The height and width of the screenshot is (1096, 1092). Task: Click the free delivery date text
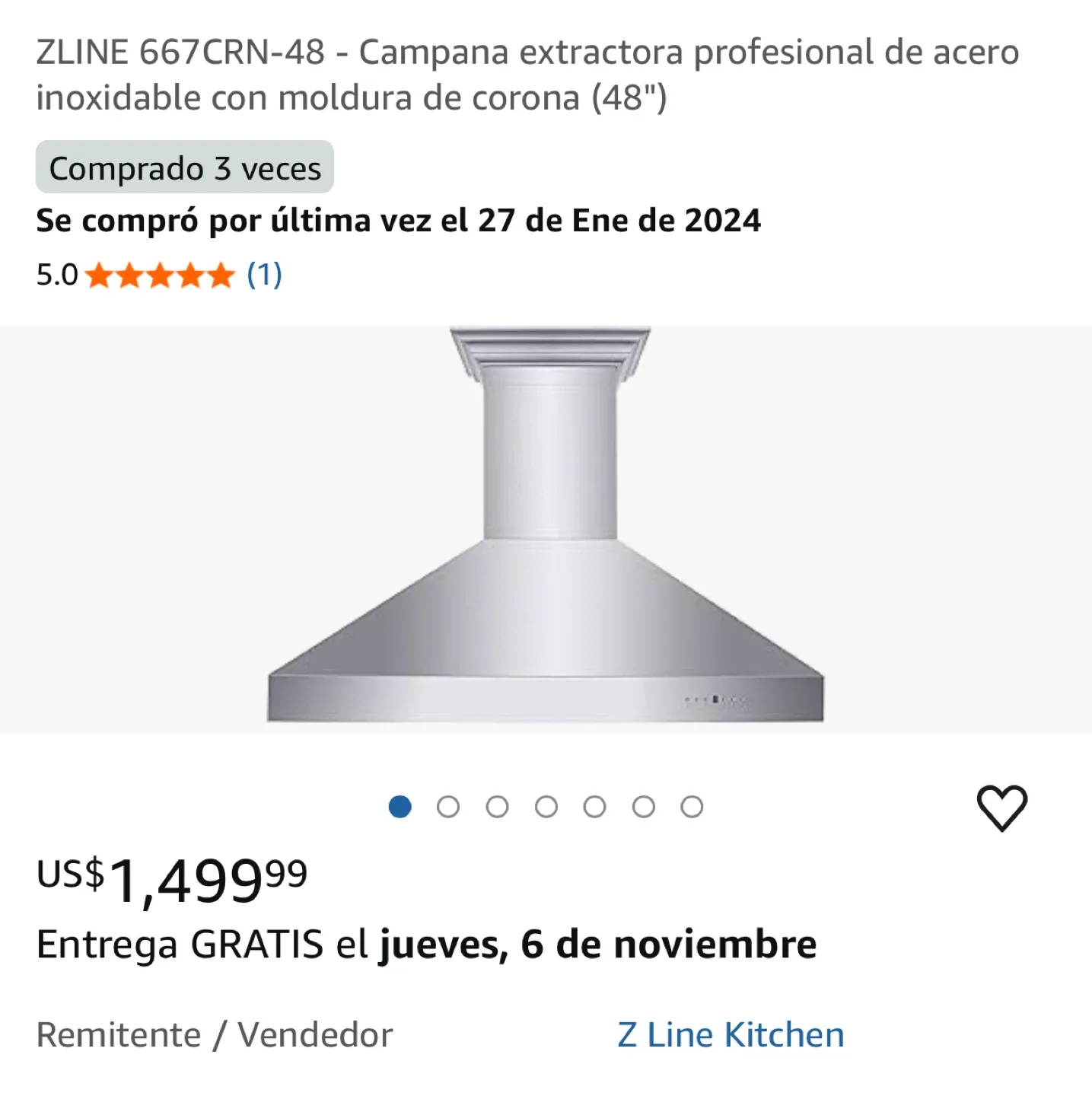[x=426, y=942]
